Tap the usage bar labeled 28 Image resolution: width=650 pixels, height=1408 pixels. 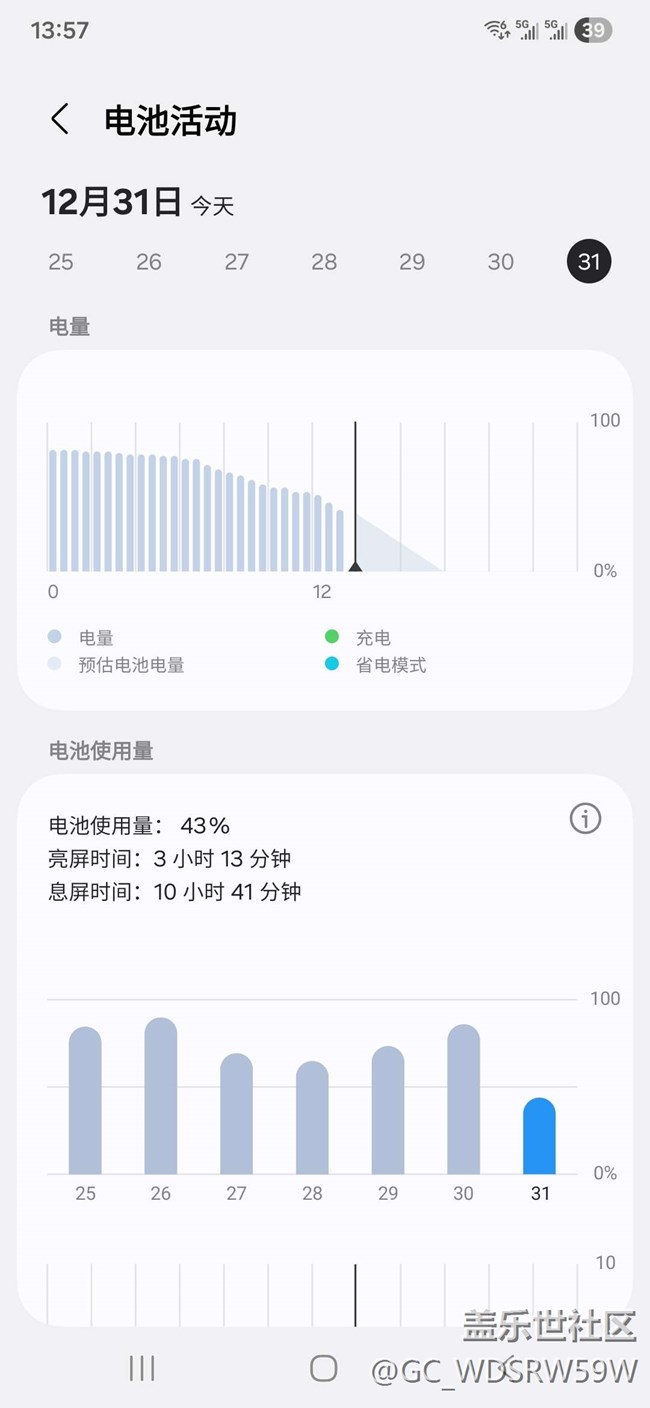coord(312,1118)
